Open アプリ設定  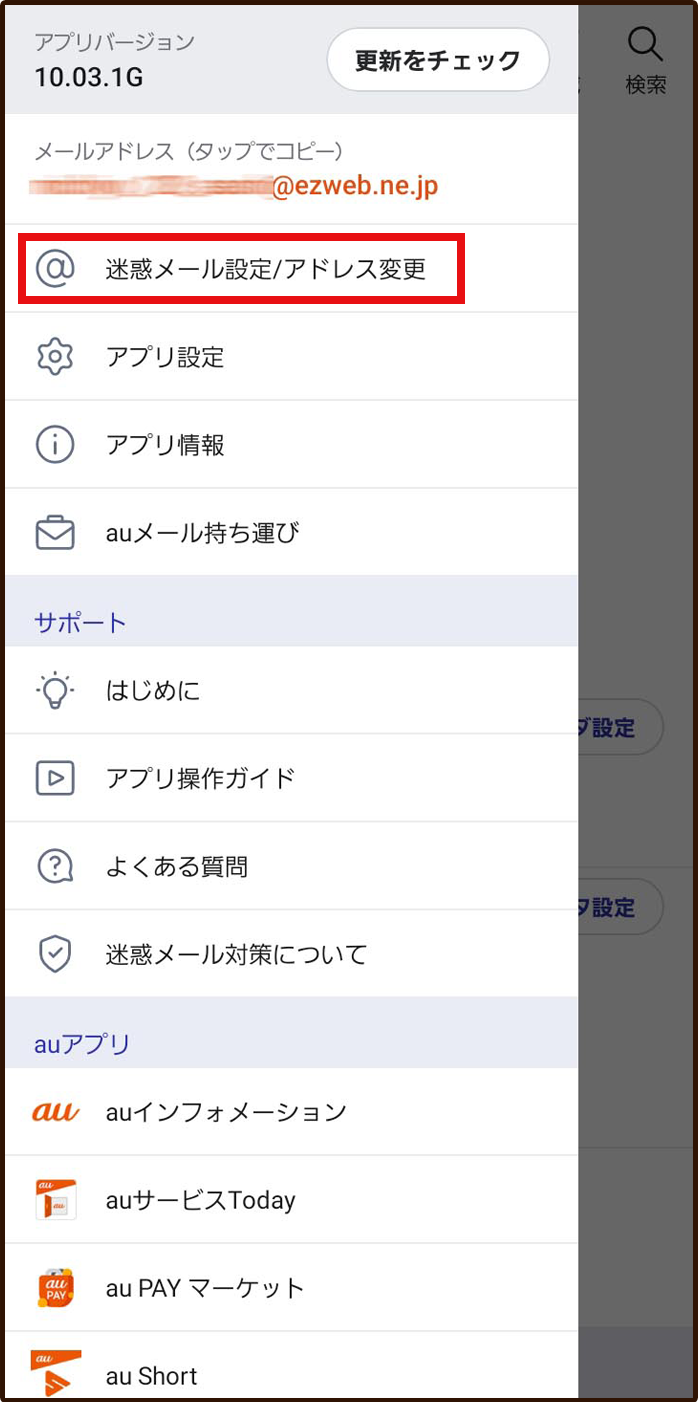pos(291,357)
